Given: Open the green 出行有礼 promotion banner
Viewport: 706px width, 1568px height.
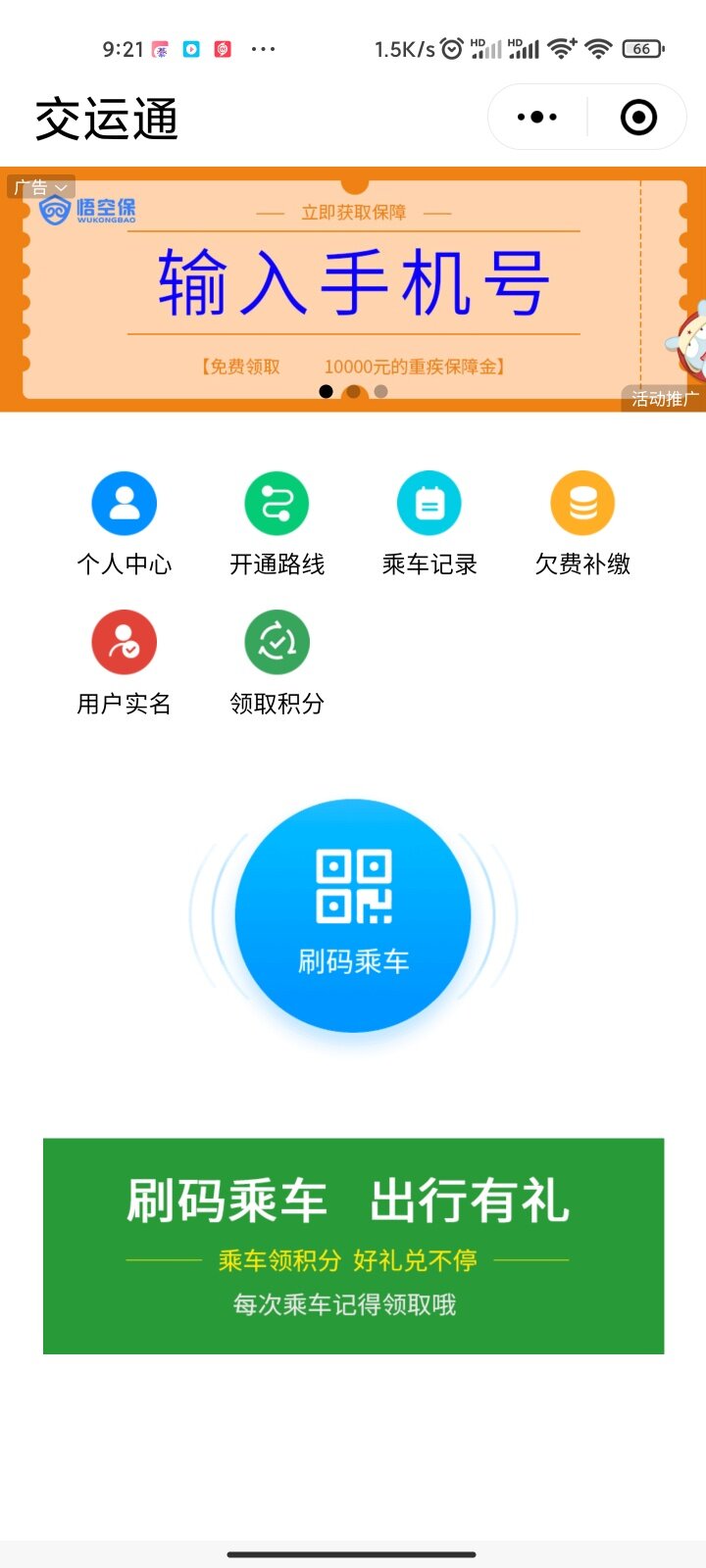Looking at the screenshot, I should tap(353, 1246).
